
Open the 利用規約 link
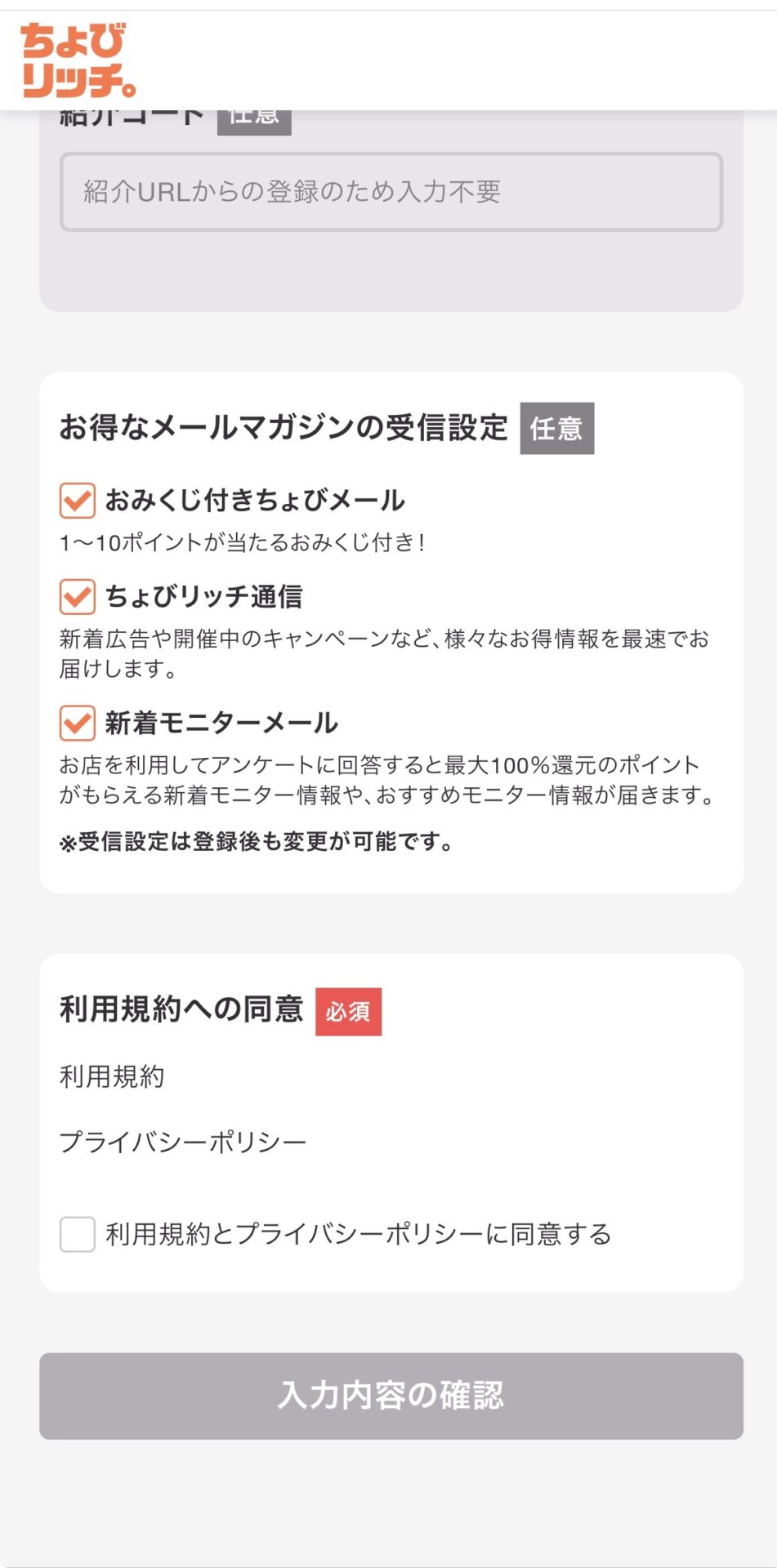(112, 1077)
